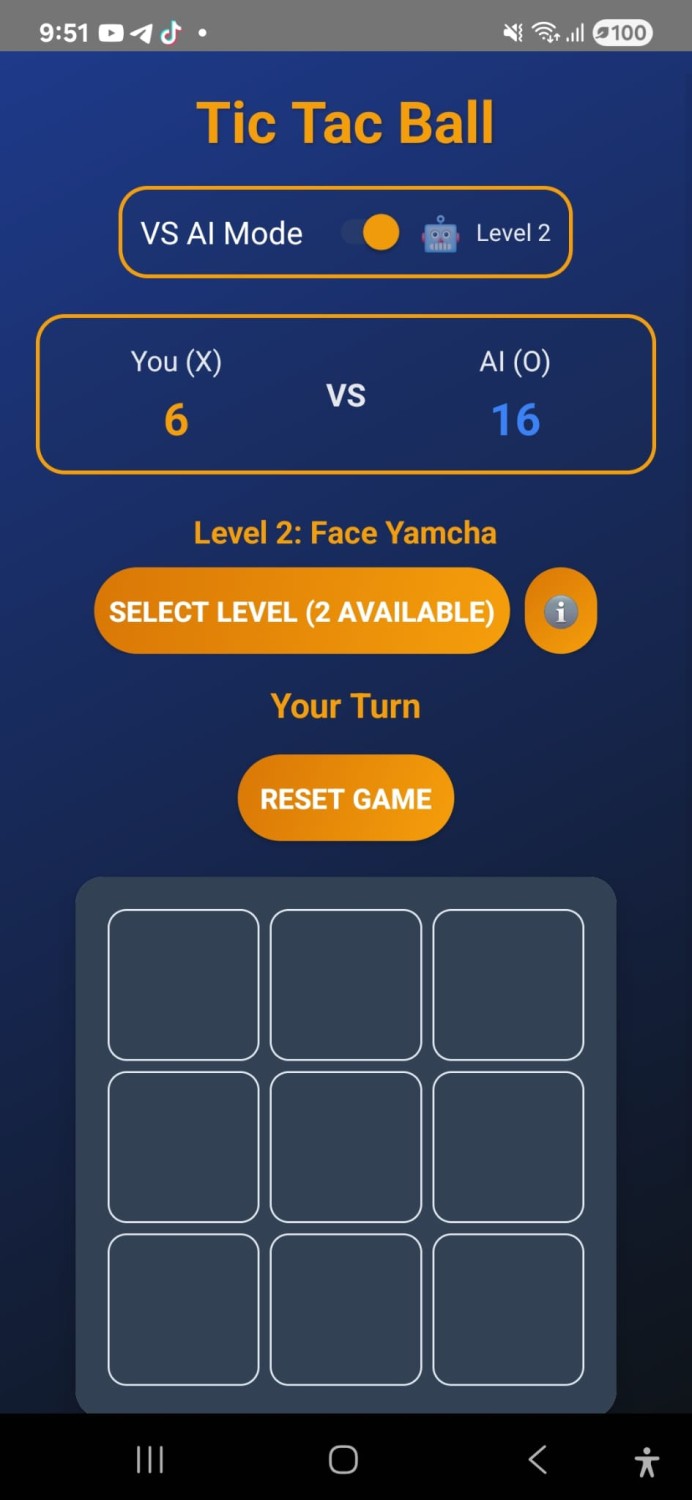Screen dimensions: 692x1500
Task: Place X in the bottom-right cell
Action: click(x=508, y=1309)
